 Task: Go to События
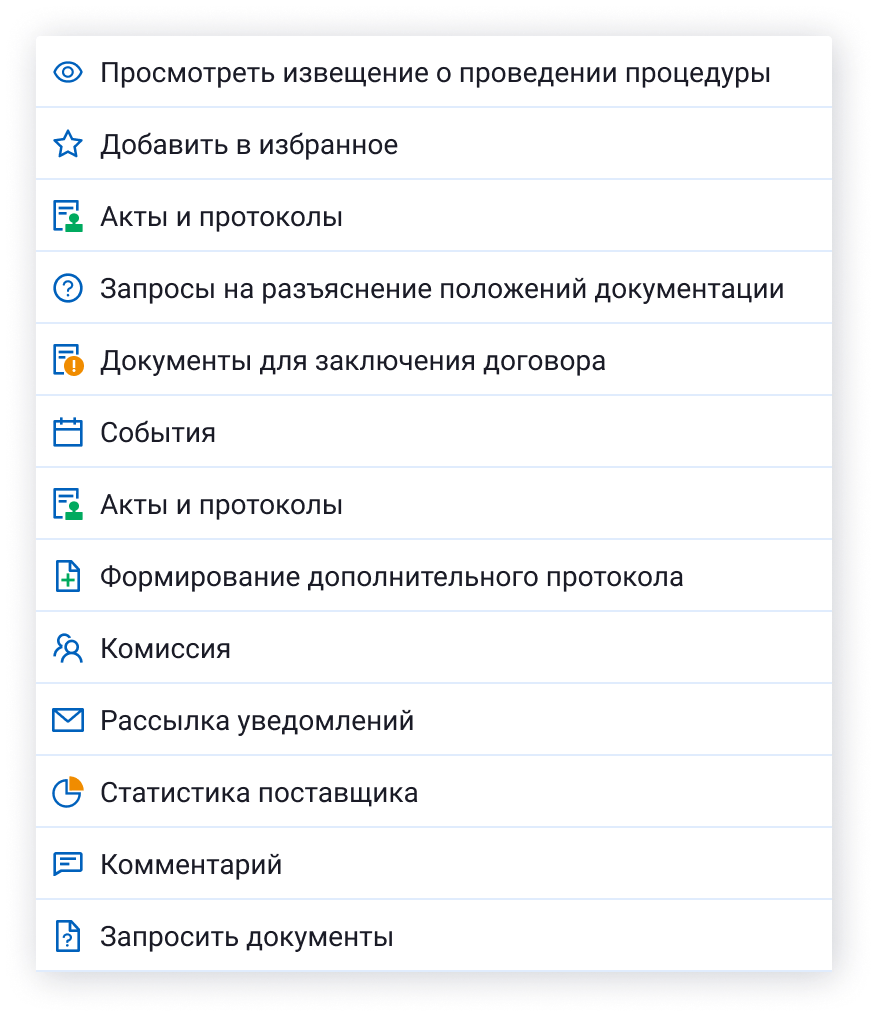158,433
